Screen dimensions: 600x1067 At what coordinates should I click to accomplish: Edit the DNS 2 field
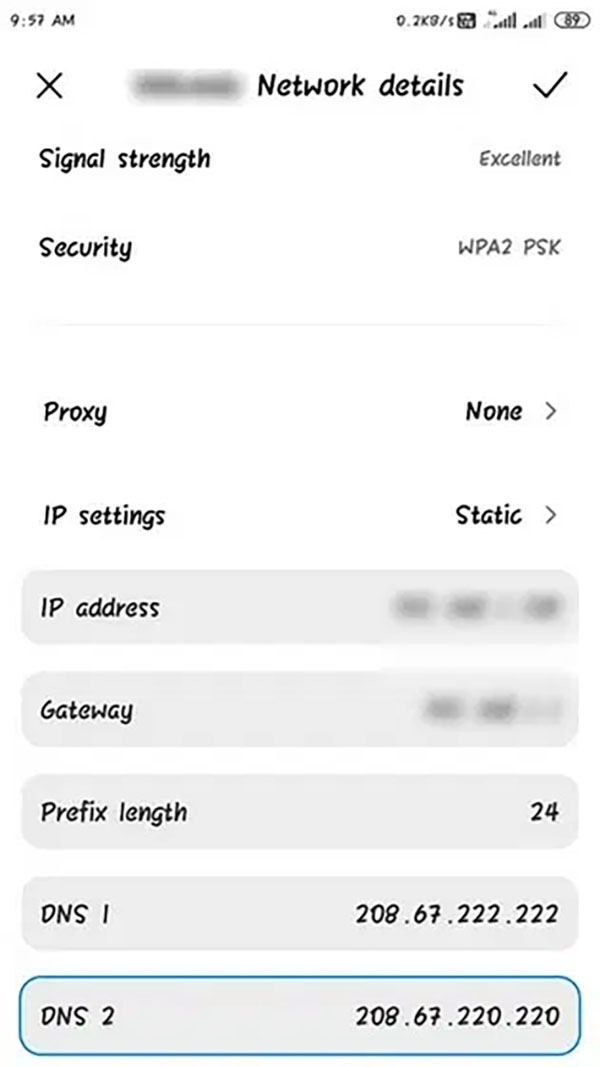point(300,1017)
